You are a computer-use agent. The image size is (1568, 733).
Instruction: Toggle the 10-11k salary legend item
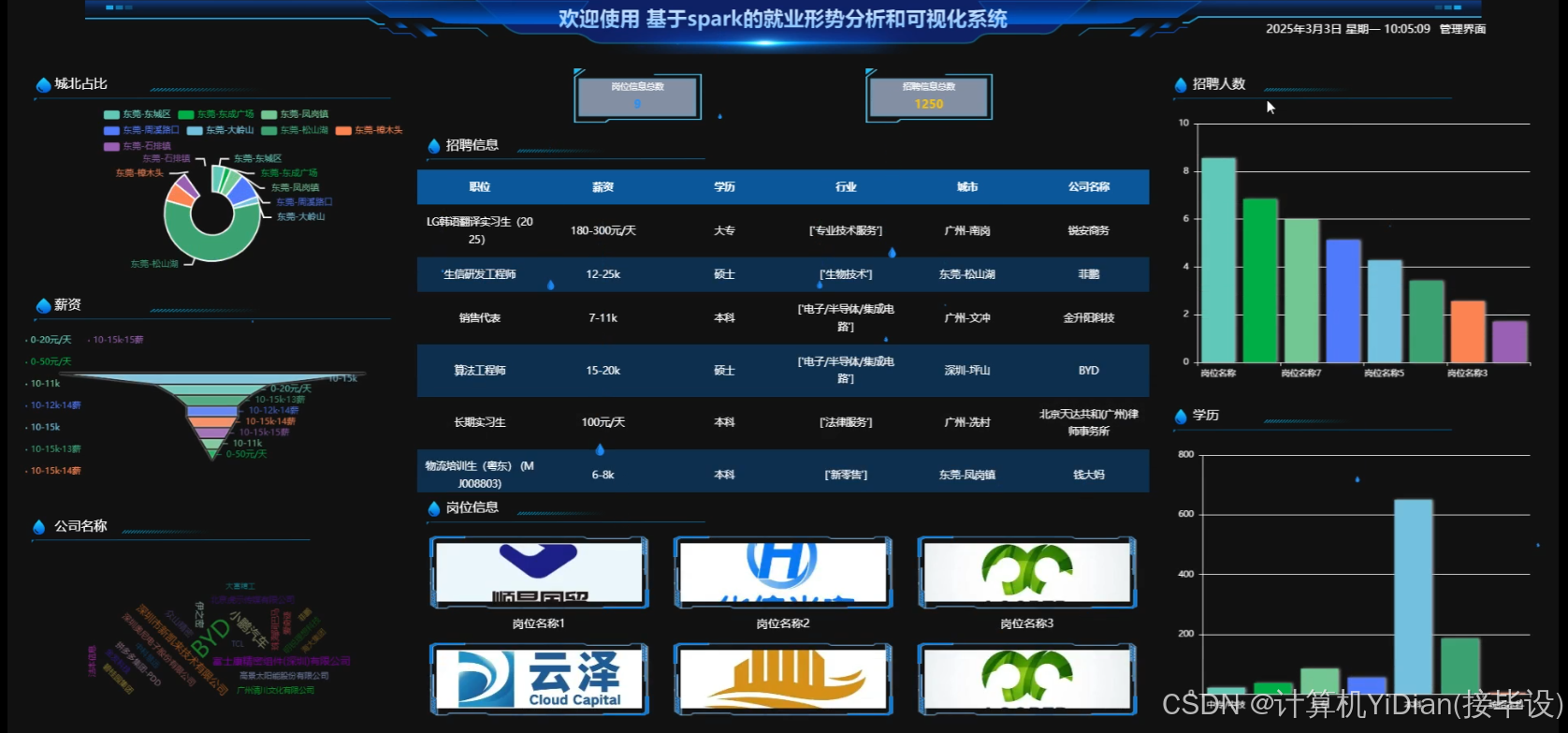(44, 384)
